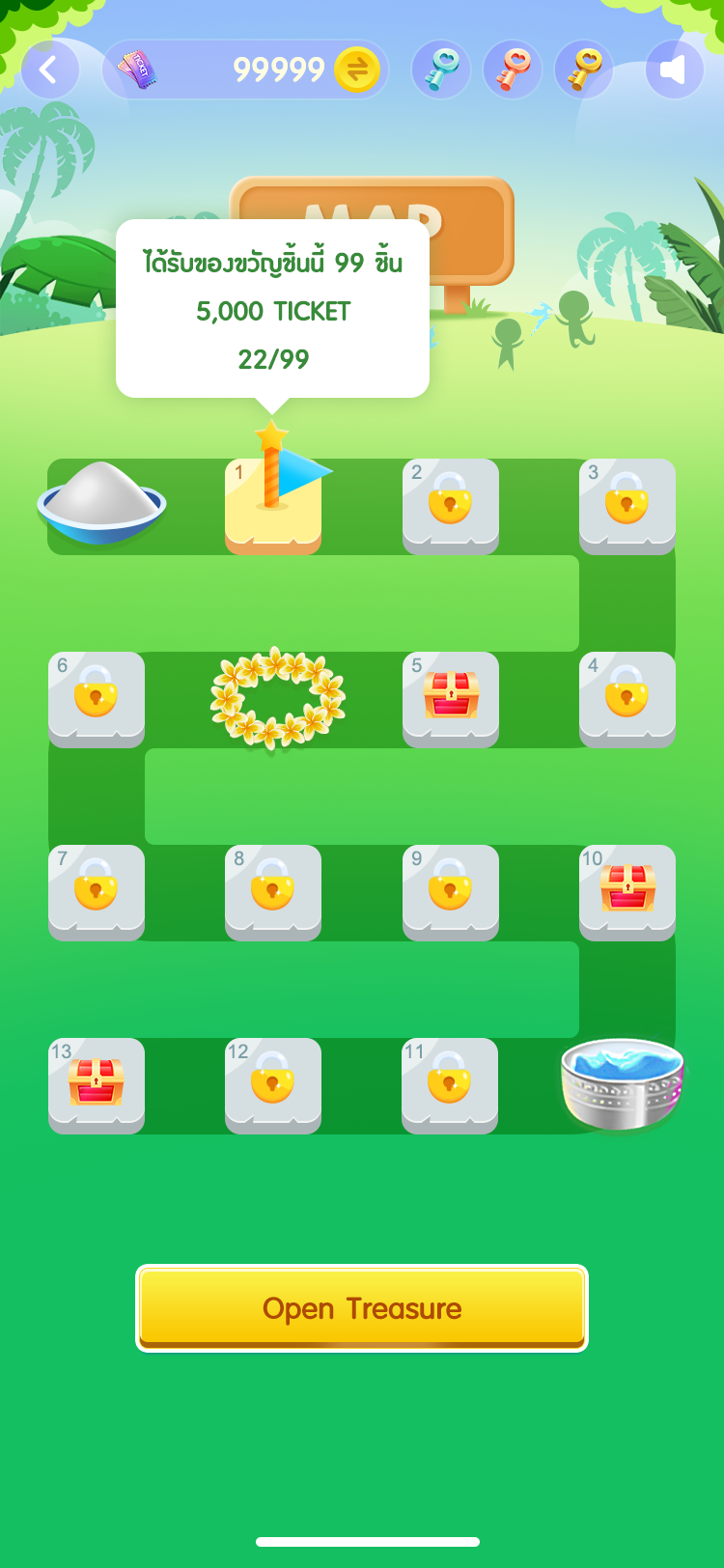Tap locked tile number 11
724x1568 pixels.
pyautogui.click(x=450, y=1085)
